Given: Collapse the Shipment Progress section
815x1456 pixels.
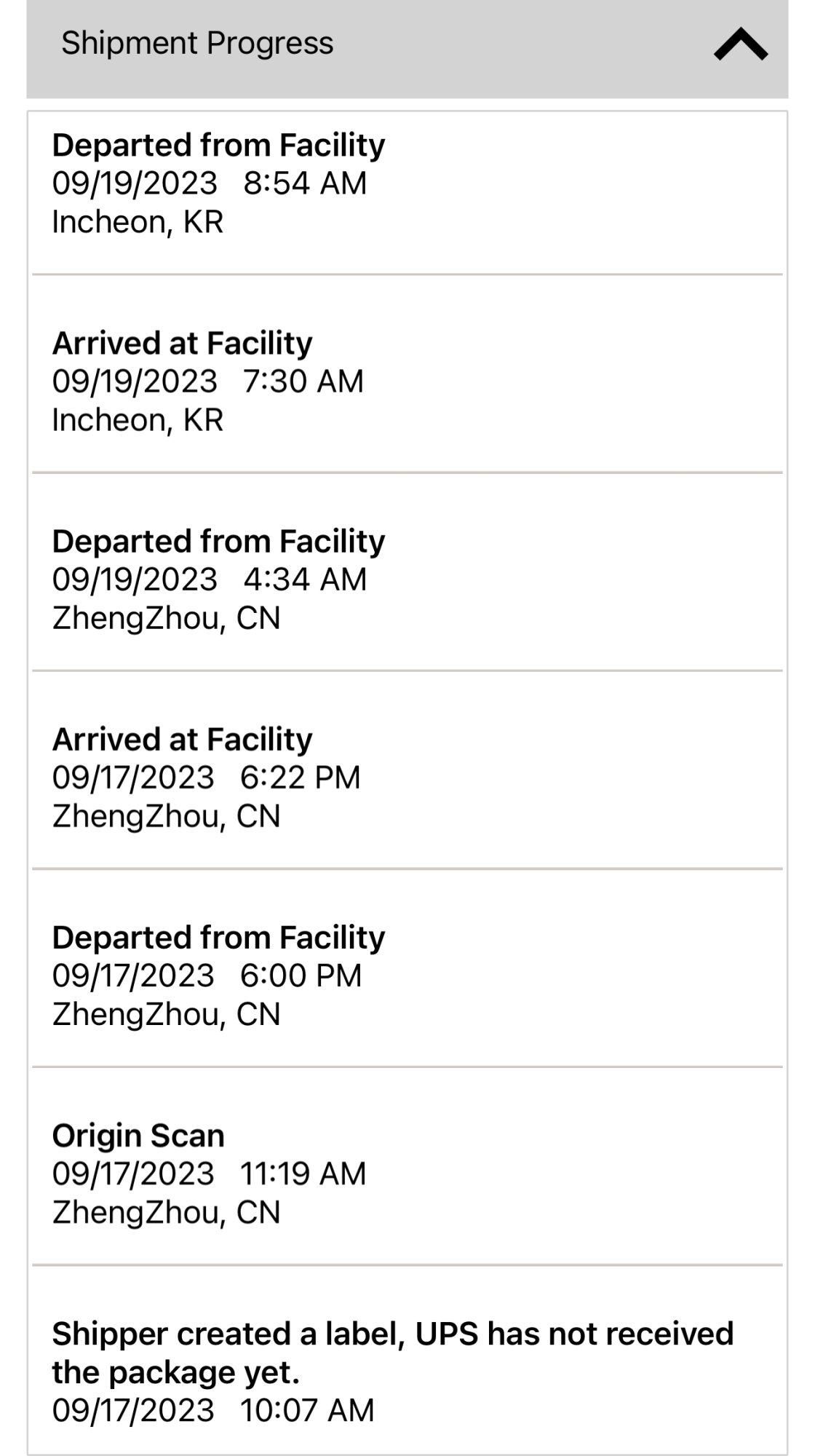Looking at the screenshot, I should [740, 45].
